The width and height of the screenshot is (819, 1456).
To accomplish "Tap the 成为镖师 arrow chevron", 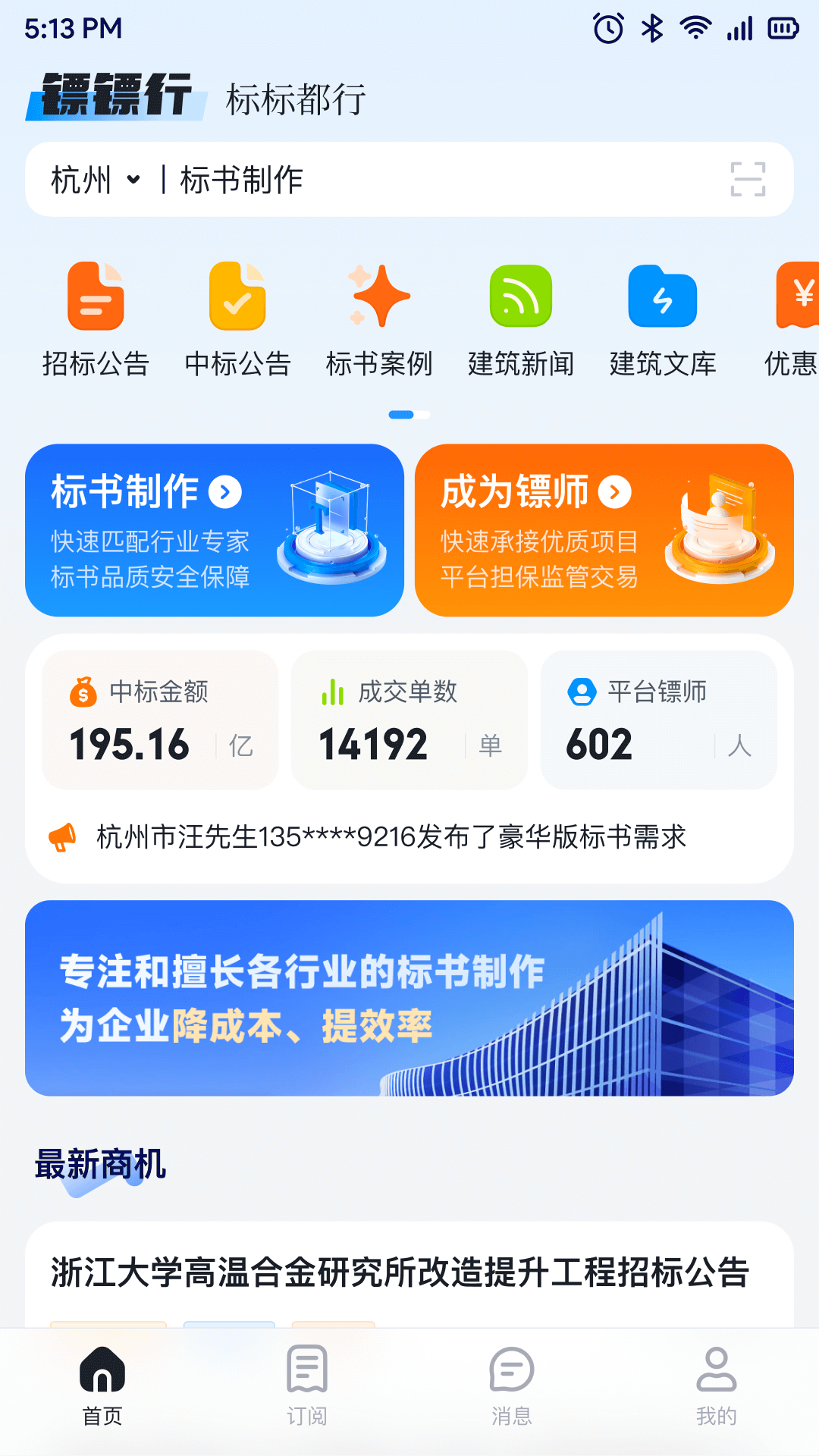I will [615, 492].
